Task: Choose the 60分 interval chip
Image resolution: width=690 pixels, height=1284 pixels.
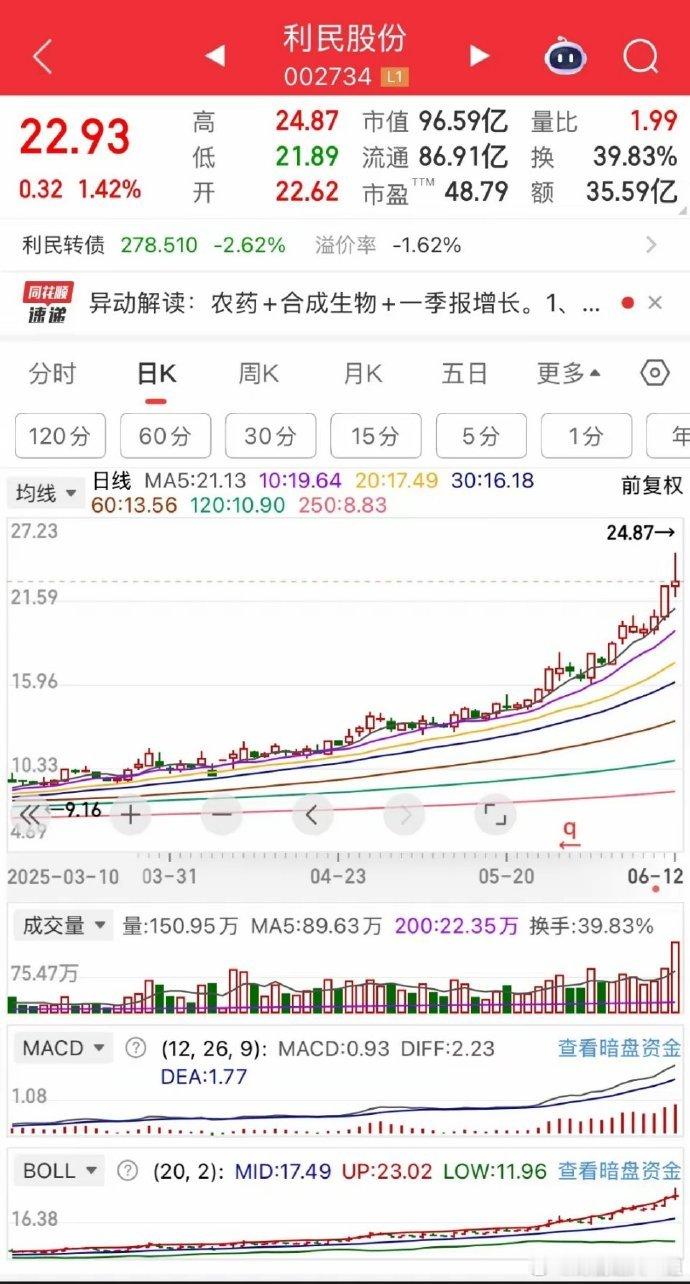Action: [x=165, y=436]
